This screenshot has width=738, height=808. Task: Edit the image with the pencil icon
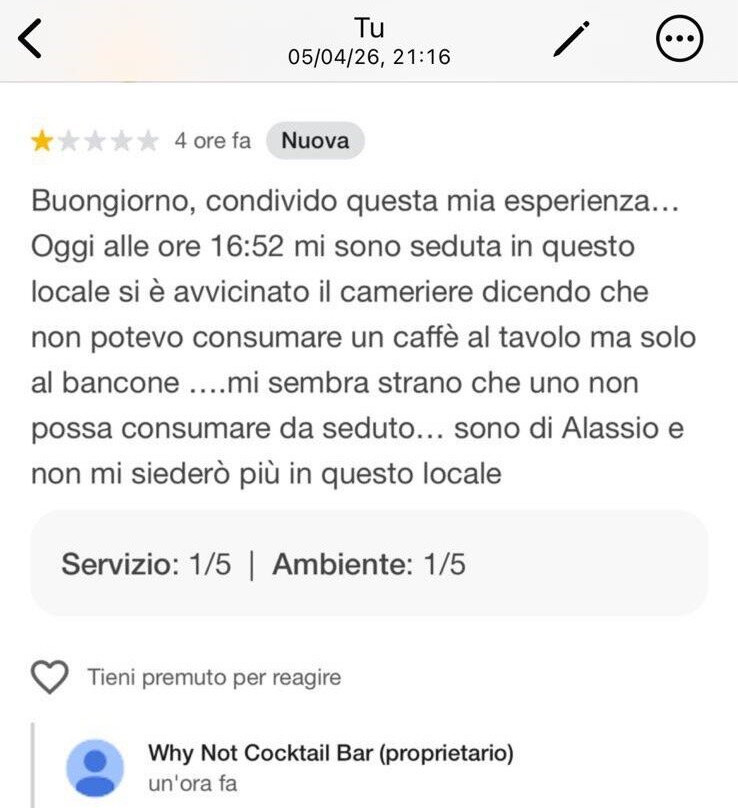pos(572,40)
